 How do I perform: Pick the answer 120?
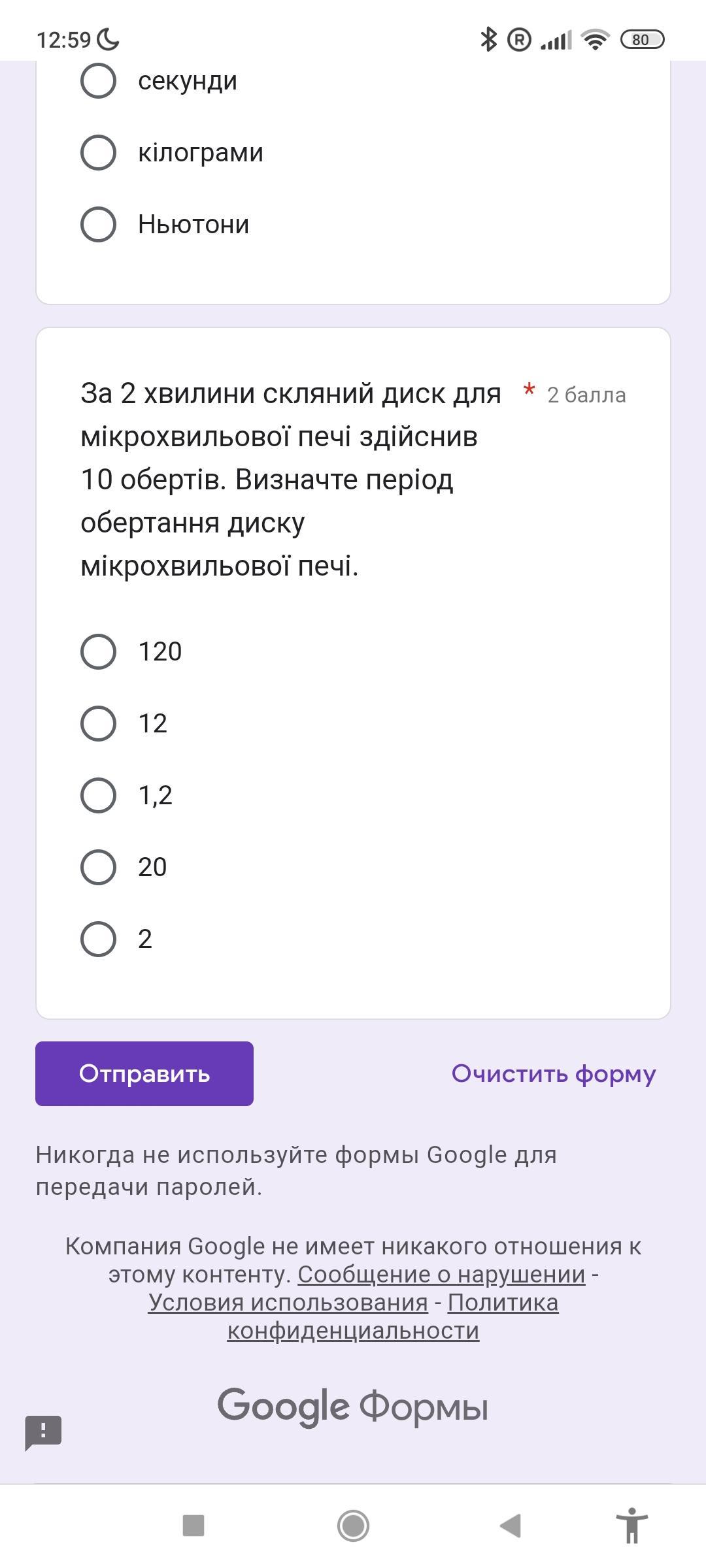99,652
